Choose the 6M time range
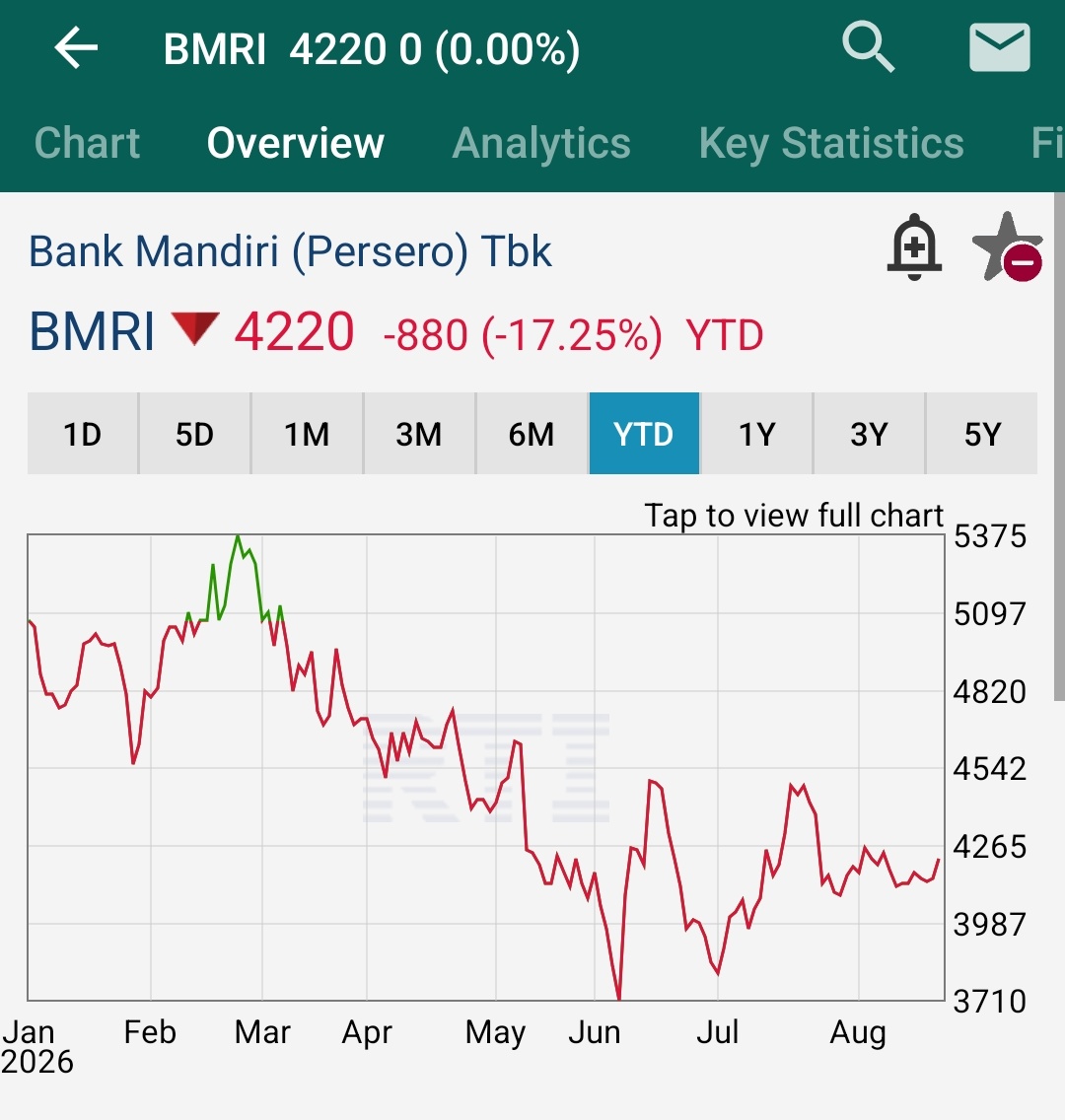Image resolution: width=1065 pixels, height=1120 pixels. (x=532, y=434)
